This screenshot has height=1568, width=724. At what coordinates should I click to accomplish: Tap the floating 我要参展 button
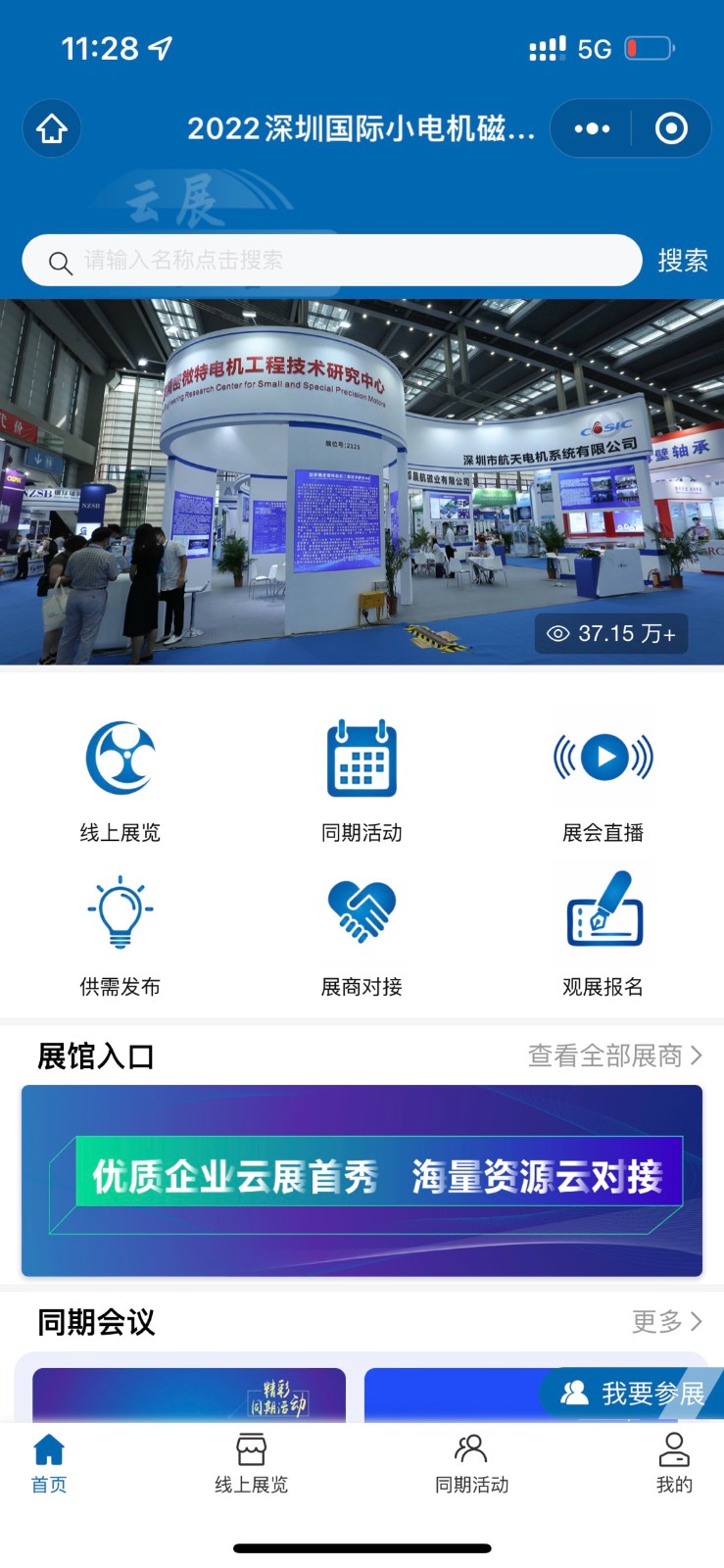(633, 1393)
